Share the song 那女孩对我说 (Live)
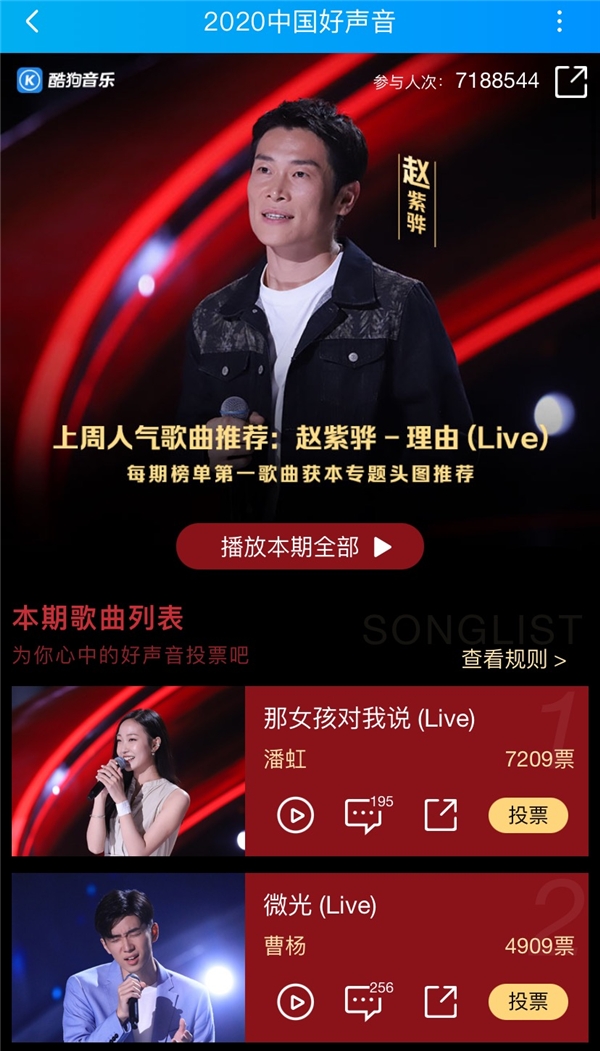 point(440,815)
